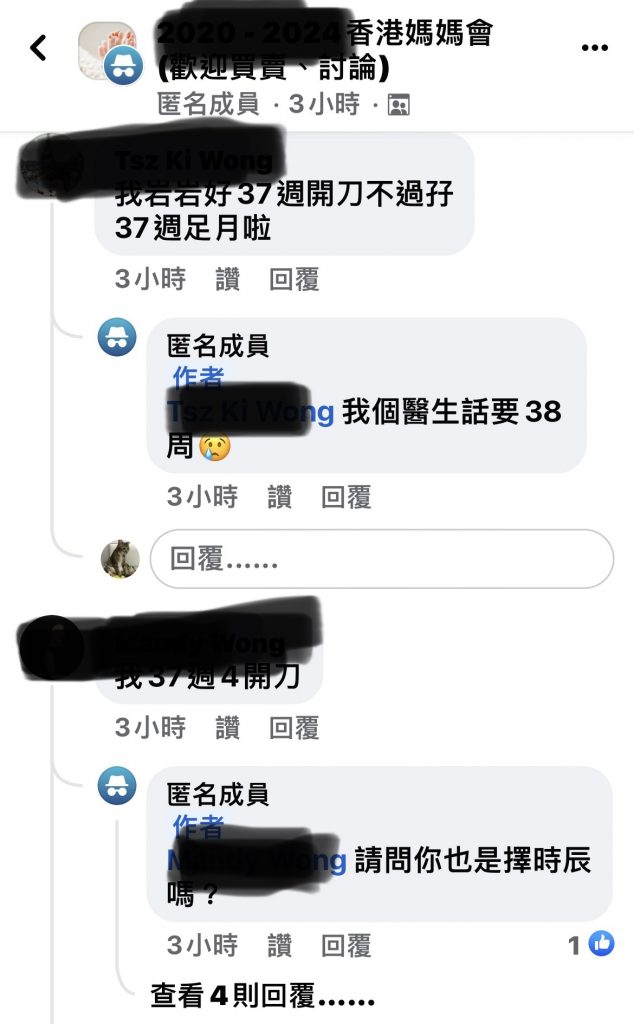View the like reaction count on 擇時辰 reply
634x1024 pixels.
point(591,944)
